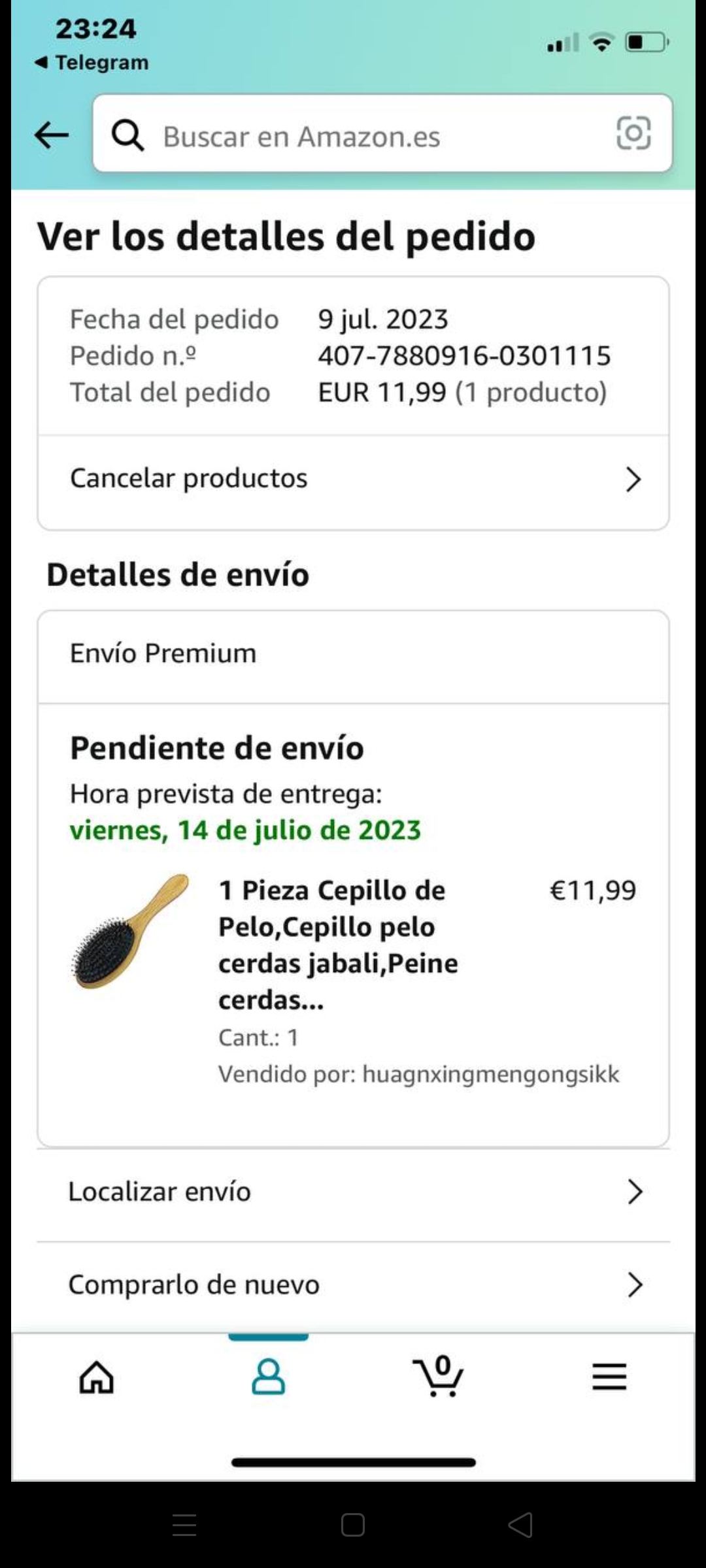The width and height of the screenshot is (706, 1568).
Task: Open Localizar envío
Action: tap(353, 1192)
